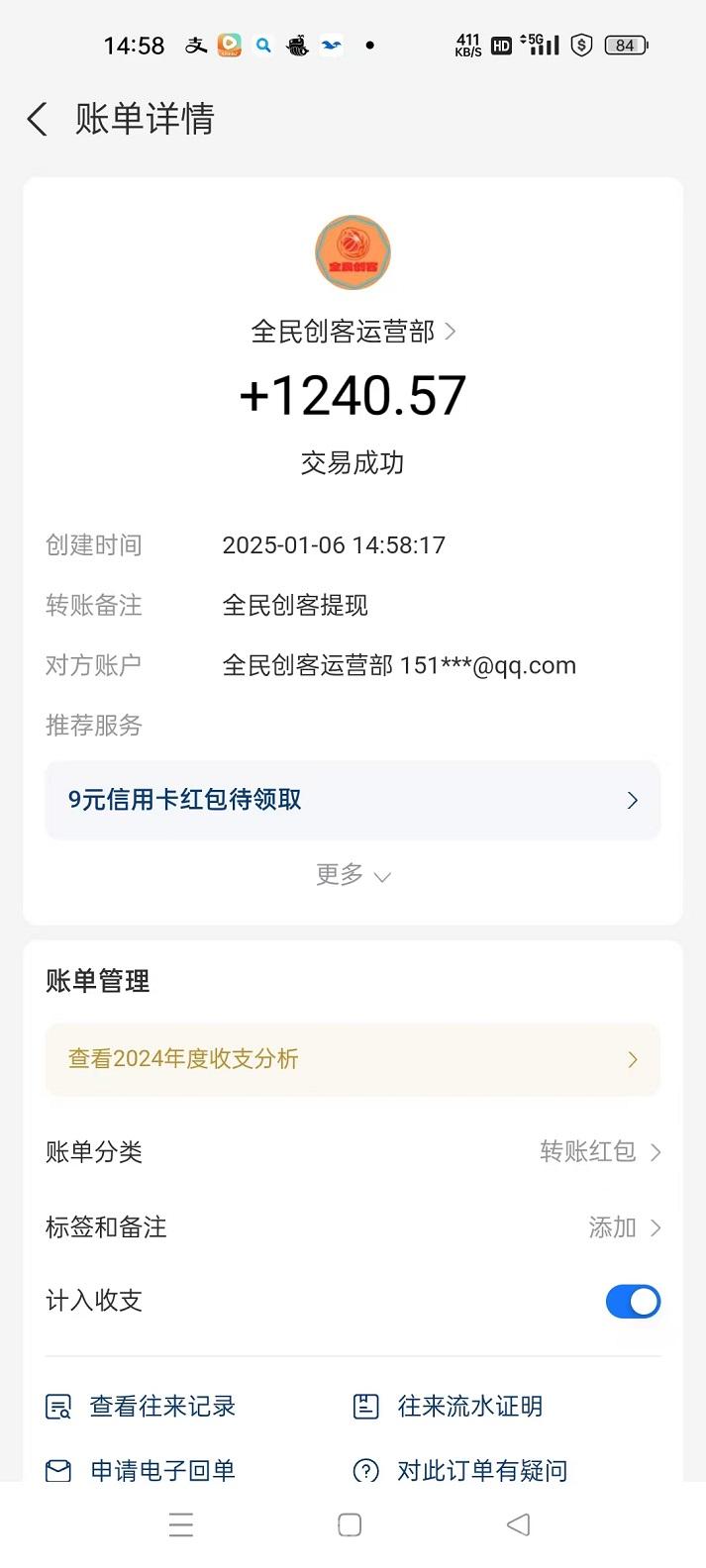Toggle off the 计入收支 switch

coord(633,1302)
